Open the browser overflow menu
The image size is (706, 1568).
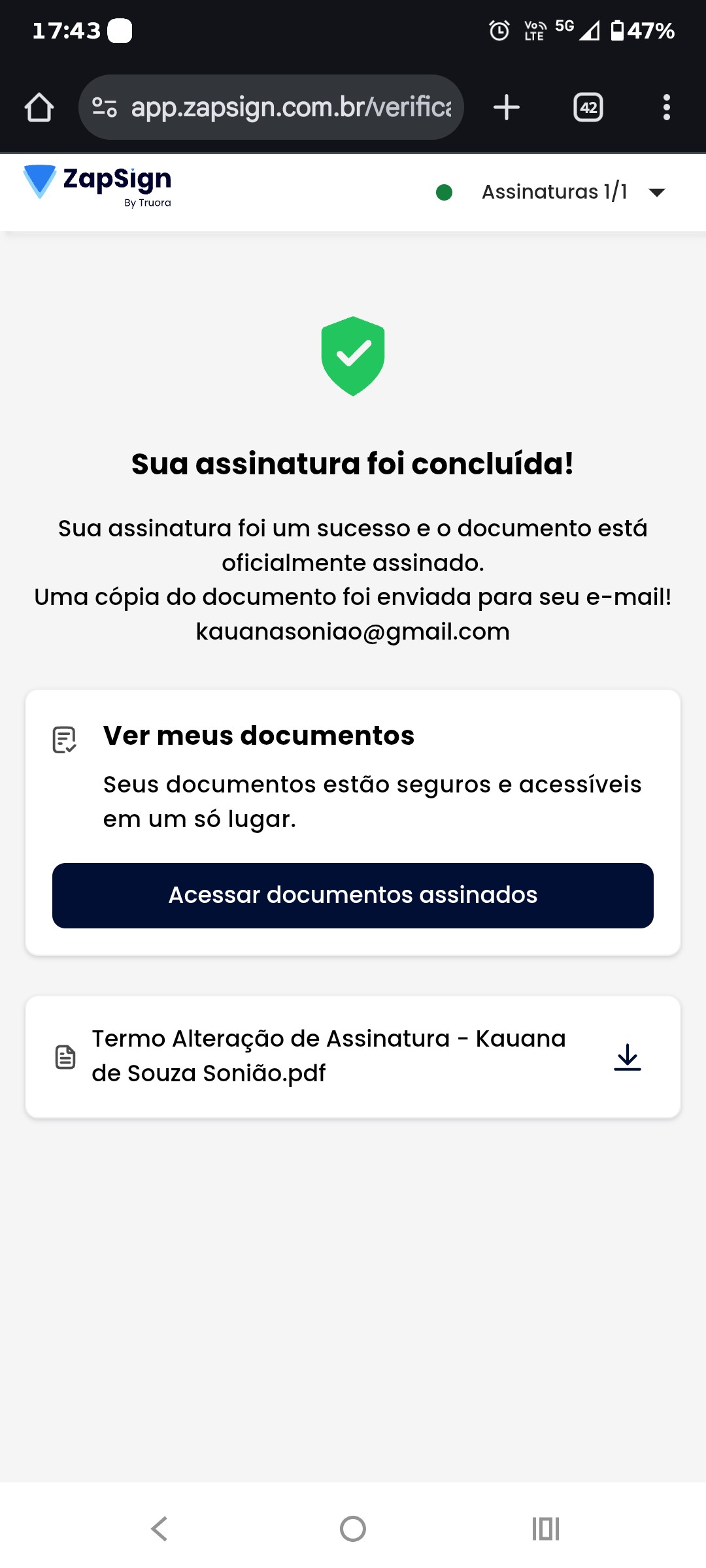(666, 107)
